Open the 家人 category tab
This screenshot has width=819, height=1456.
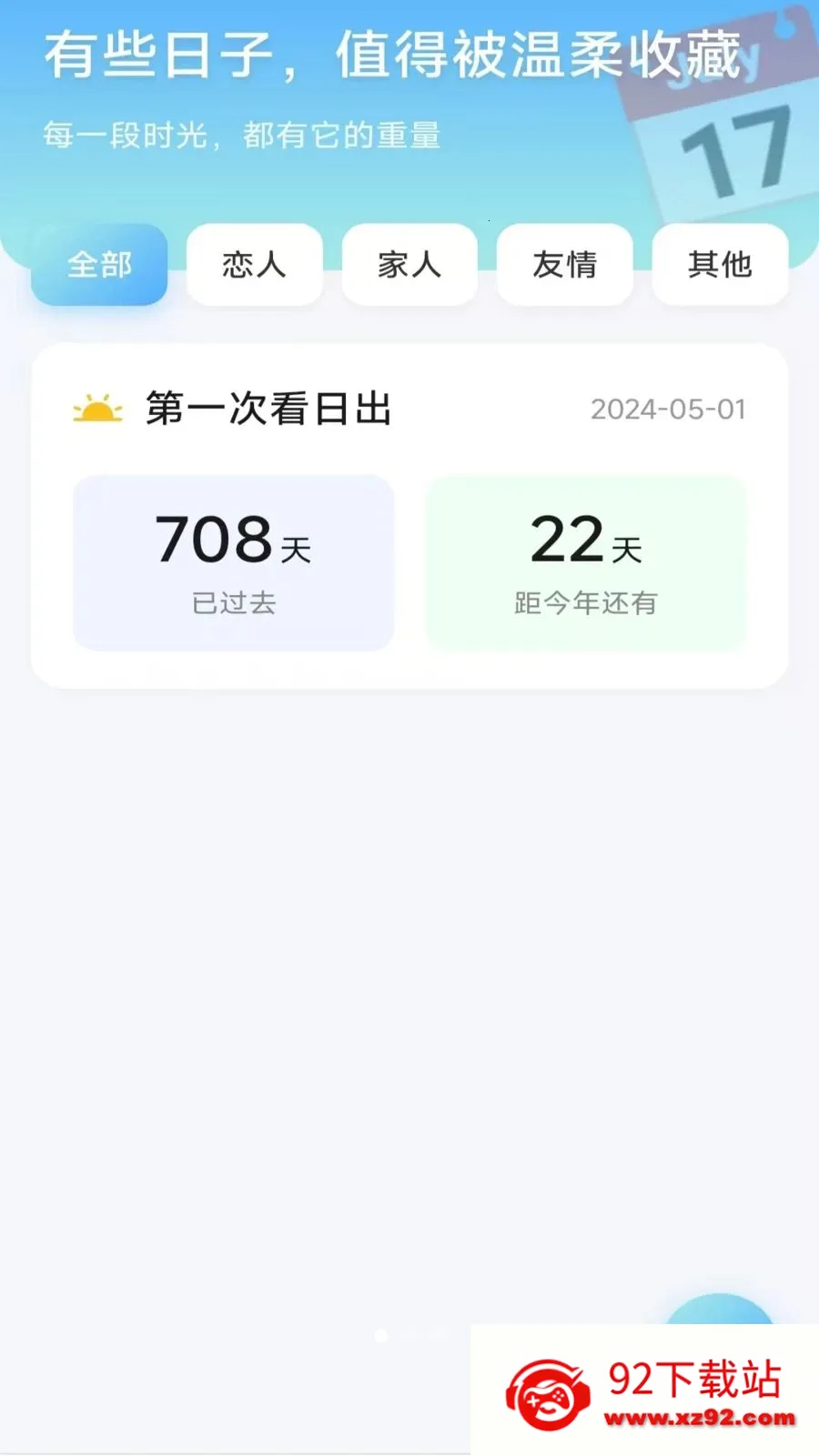click(409, 265)
